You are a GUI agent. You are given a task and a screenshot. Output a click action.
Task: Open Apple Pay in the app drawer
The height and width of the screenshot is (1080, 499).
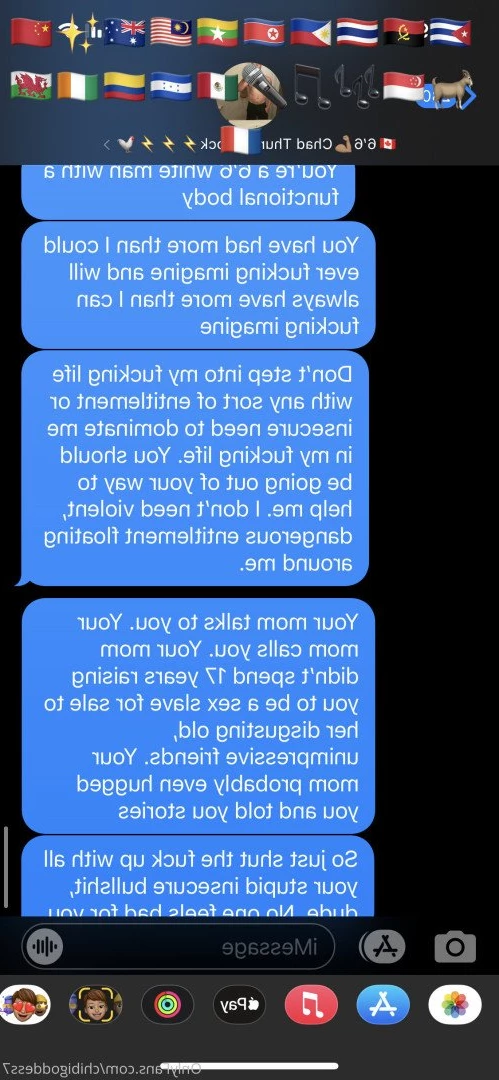click(x=239, y=1004)
